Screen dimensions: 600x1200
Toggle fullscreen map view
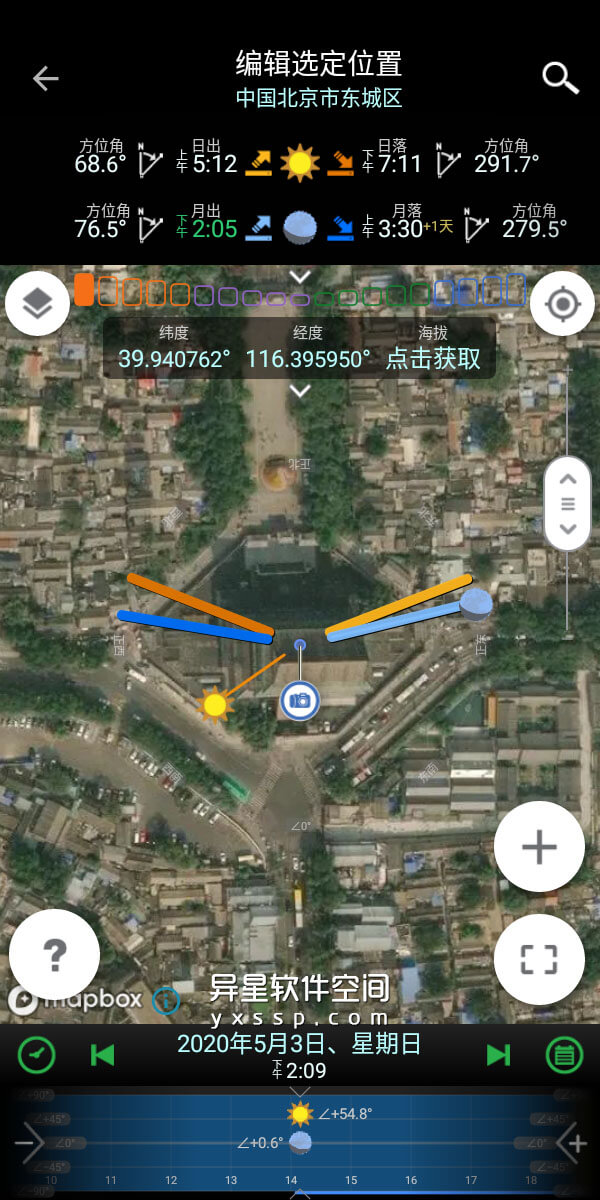point(539,958)
